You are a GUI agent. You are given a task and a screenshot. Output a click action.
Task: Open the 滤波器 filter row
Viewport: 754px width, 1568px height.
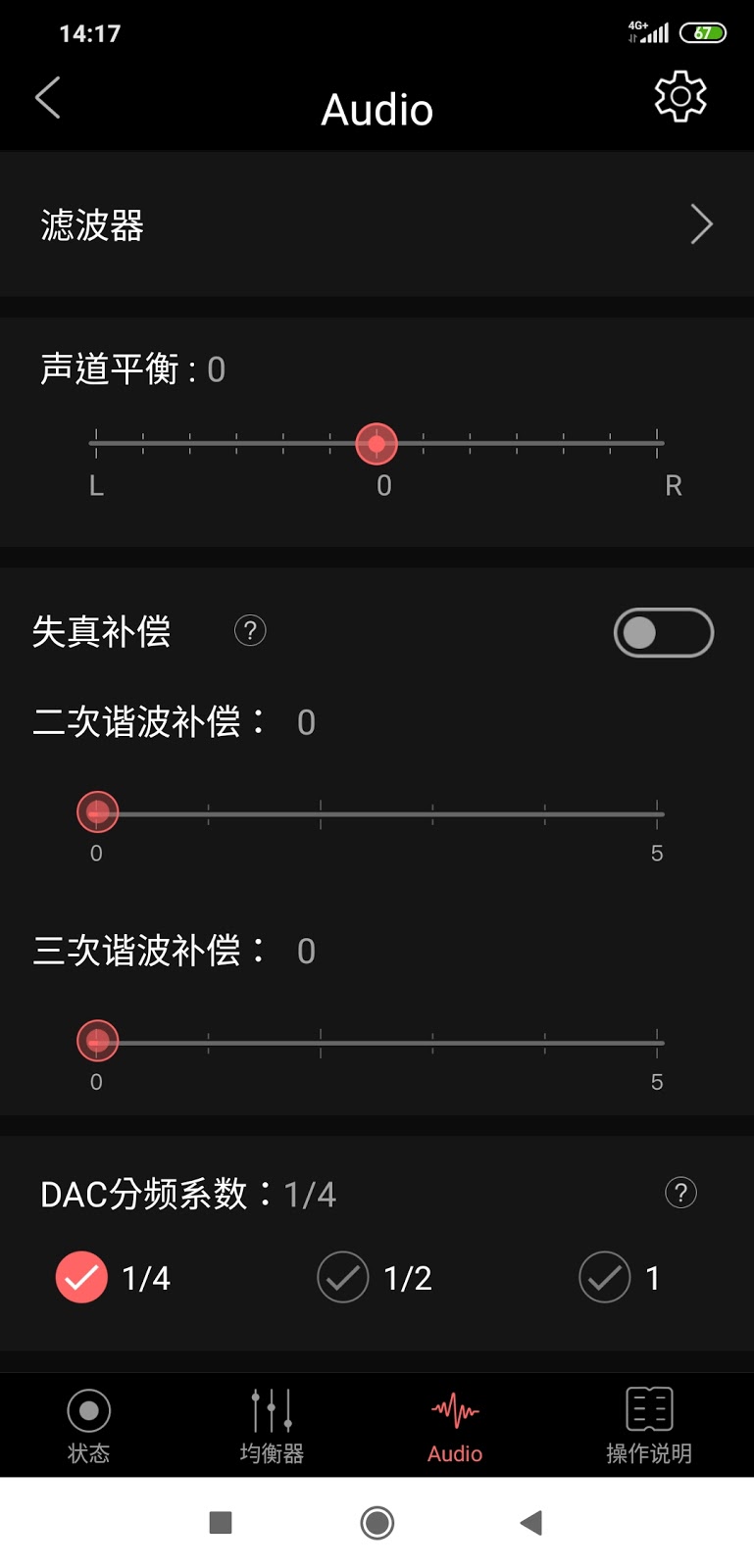tap(377, 224)
